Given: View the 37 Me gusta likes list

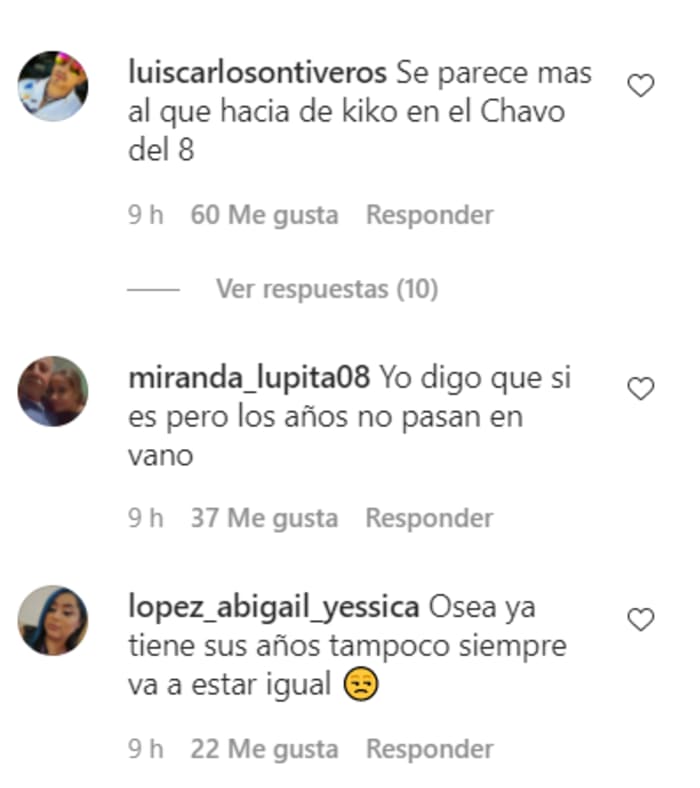Looking at the screenshot, I should 264,518.
